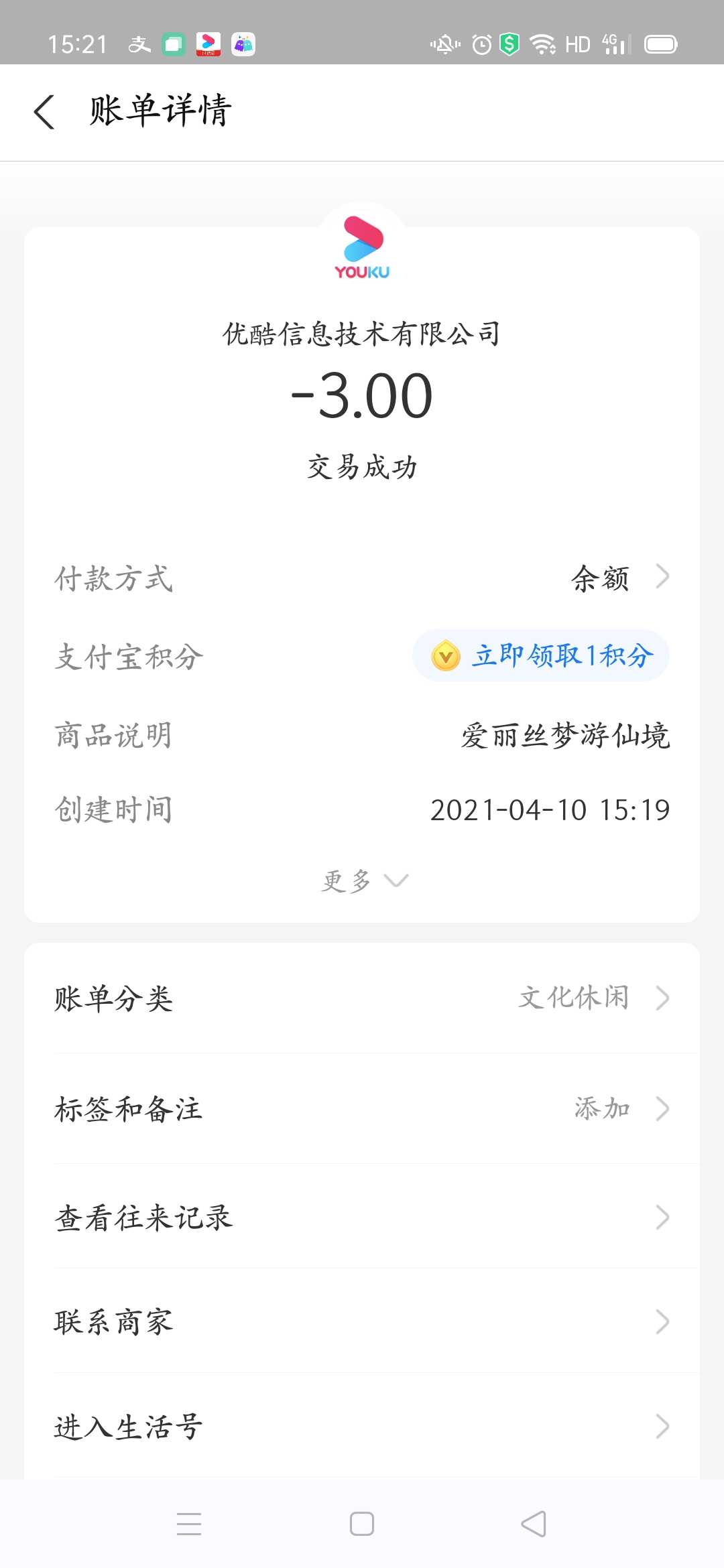Open 账单分类 文化休闲 row
Image resolution: width=724 pixels, height=1568 pixels.
tap(362, 998)
